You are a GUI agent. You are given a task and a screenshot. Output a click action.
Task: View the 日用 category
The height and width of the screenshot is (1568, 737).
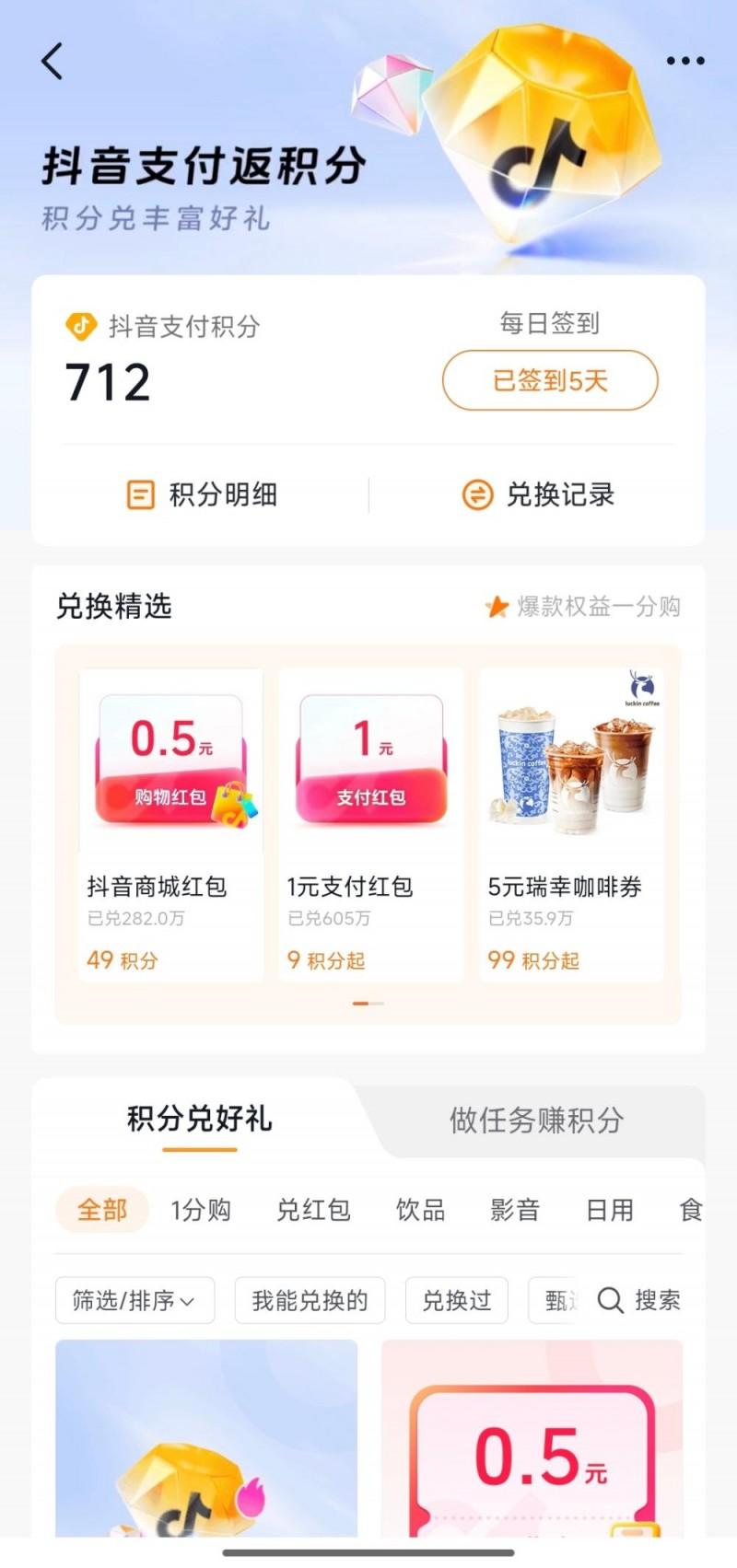coord(610,1209)
